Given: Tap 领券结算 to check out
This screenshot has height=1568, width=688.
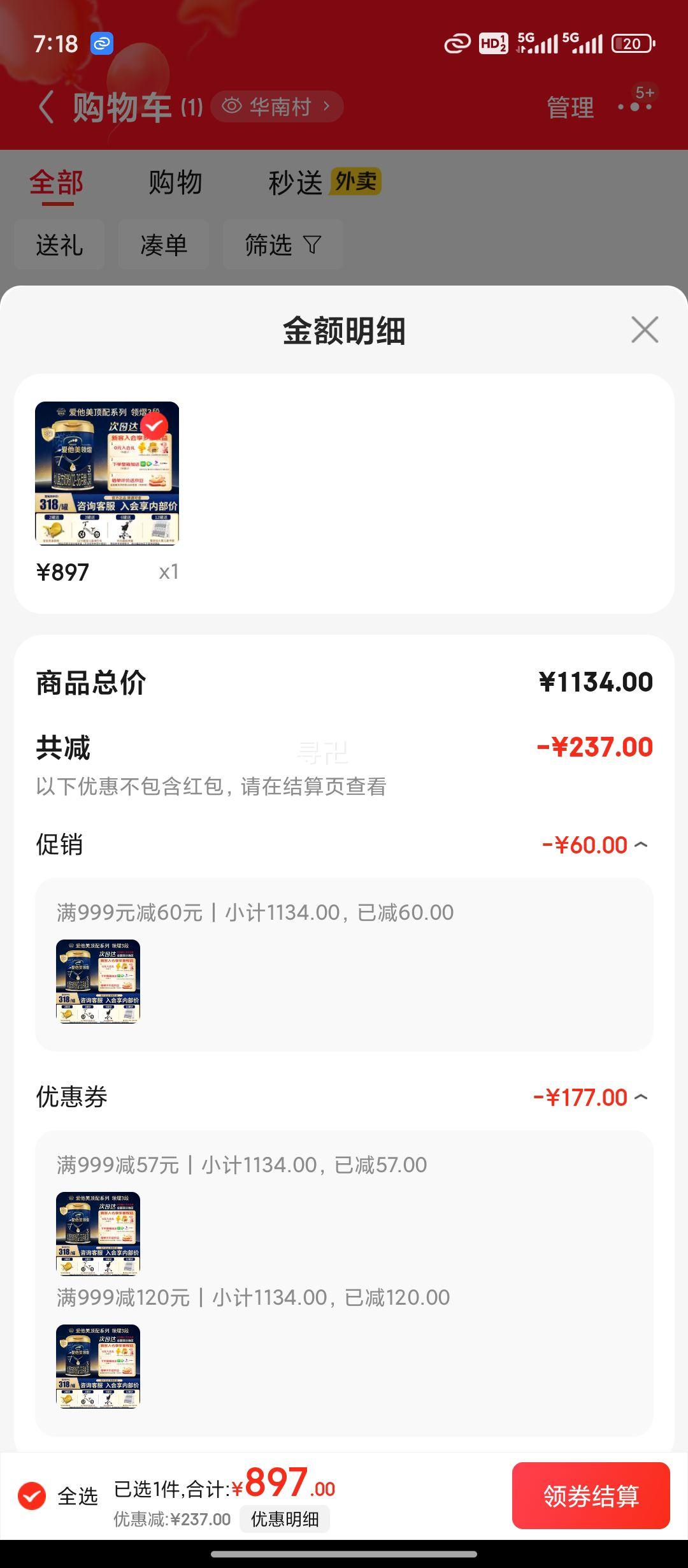Looking at the screenshot, I should click(591, 1495).
